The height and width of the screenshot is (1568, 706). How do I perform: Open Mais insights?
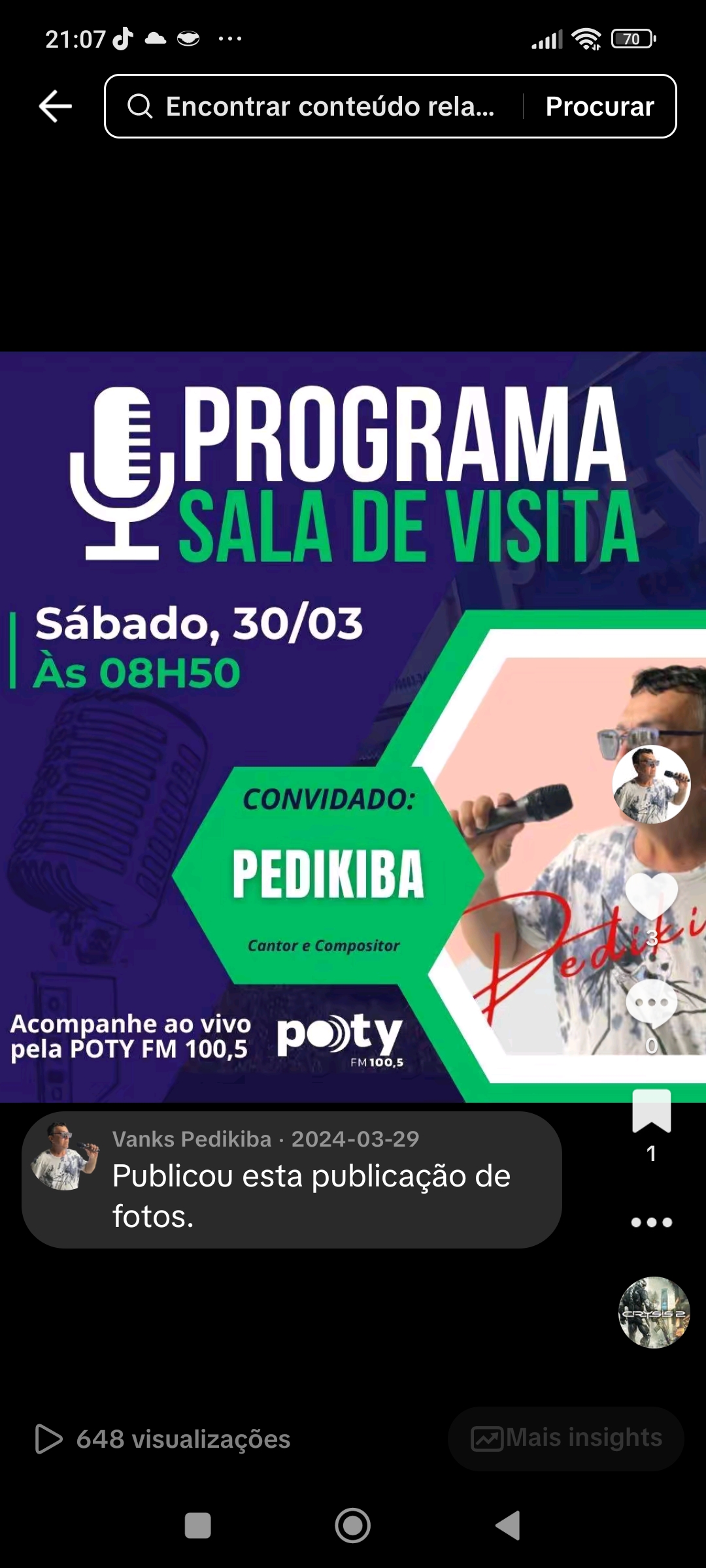pos(566,1438)
